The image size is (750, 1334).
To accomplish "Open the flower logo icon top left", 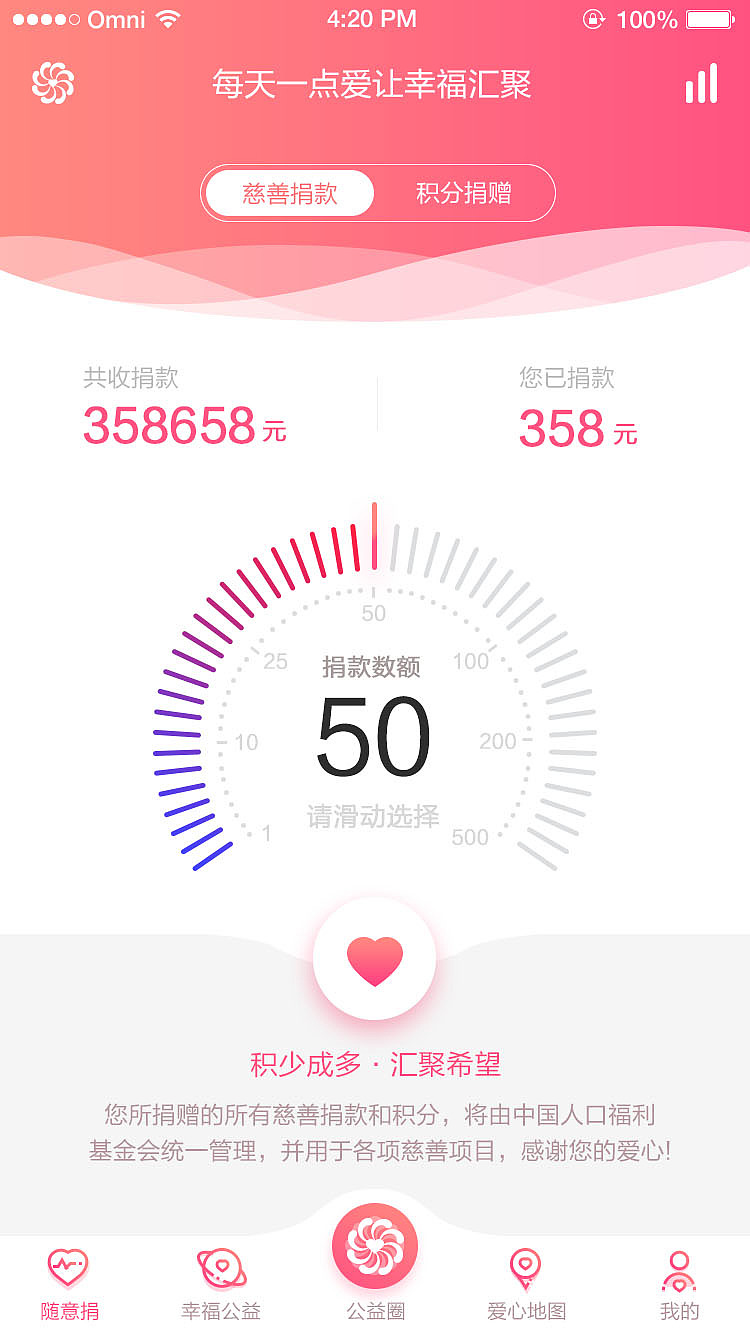I will (53, 84).
